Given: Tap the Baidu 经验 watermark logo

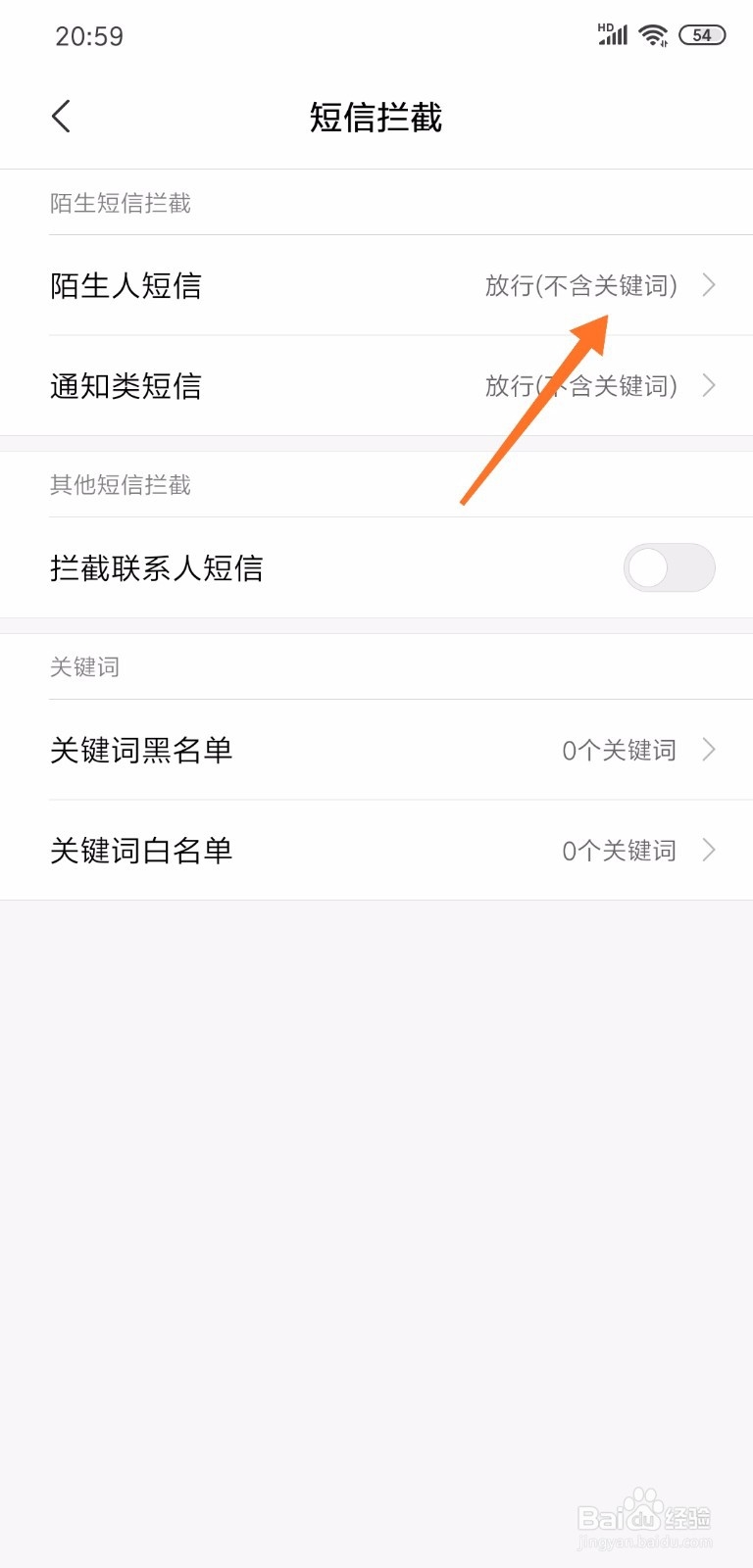Looking at the screenshot, I should pos(642,1514).
